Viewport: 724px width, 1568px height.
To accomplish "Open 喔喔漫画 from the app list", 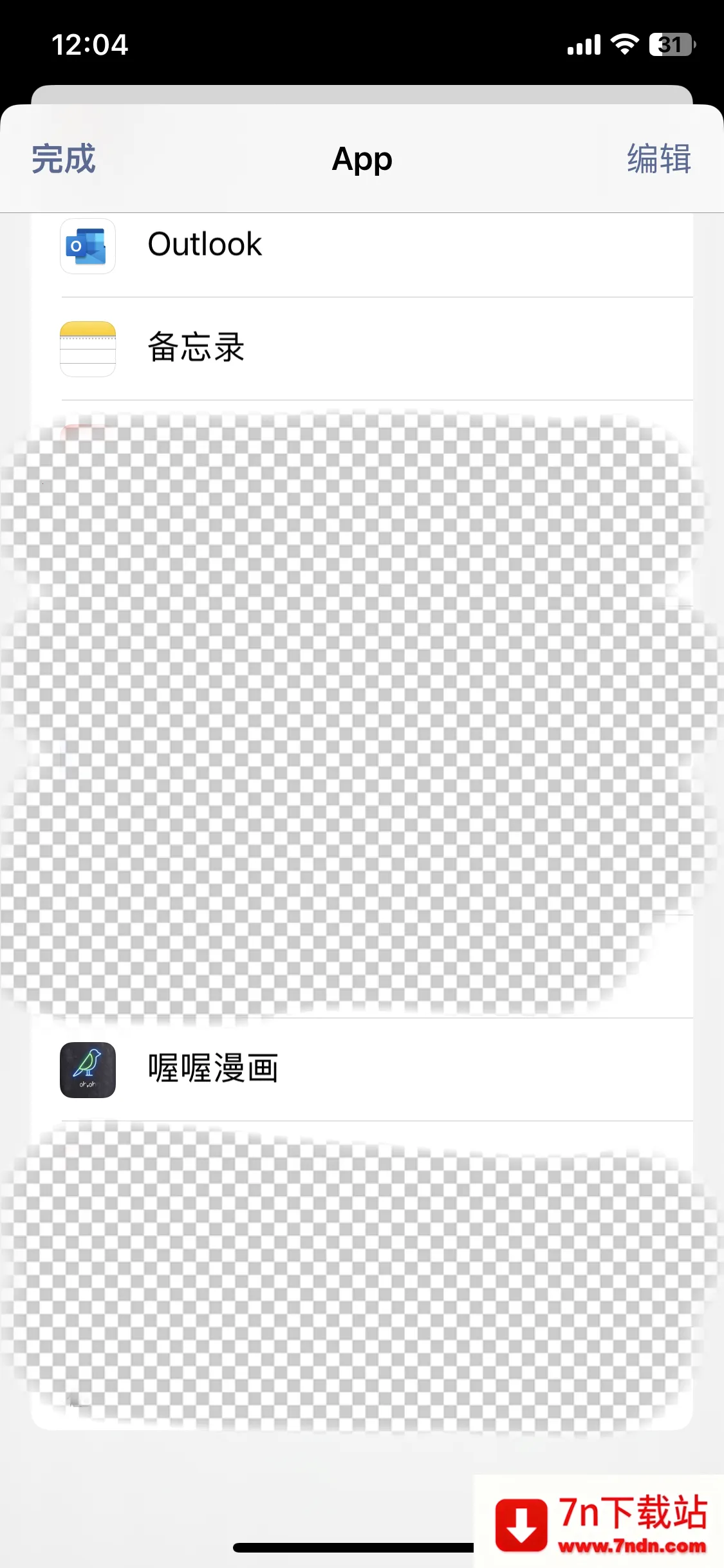I will pyautogui.click(x=212, y=1069).
